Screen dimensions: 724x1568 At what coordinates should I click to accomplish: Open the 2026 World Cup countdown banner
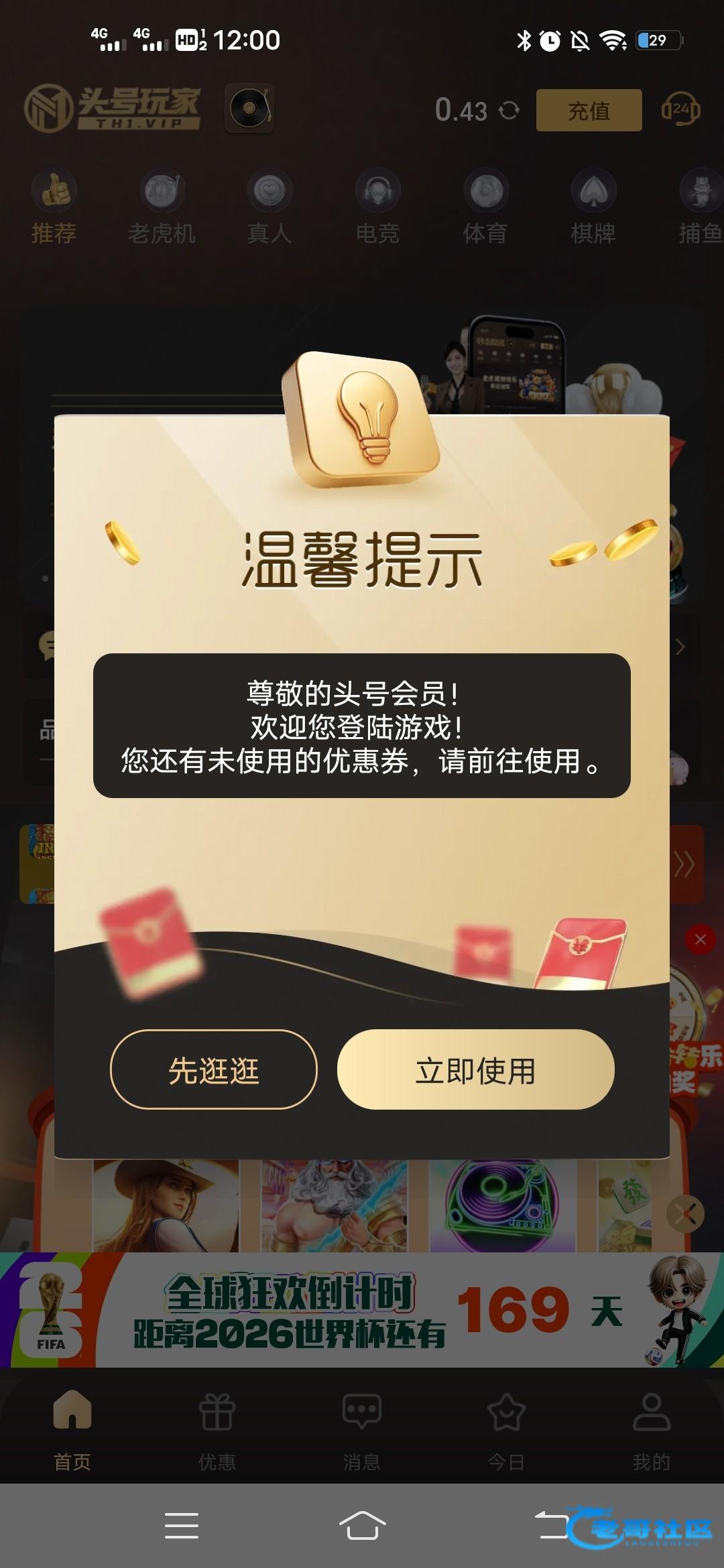point(362,1310)
